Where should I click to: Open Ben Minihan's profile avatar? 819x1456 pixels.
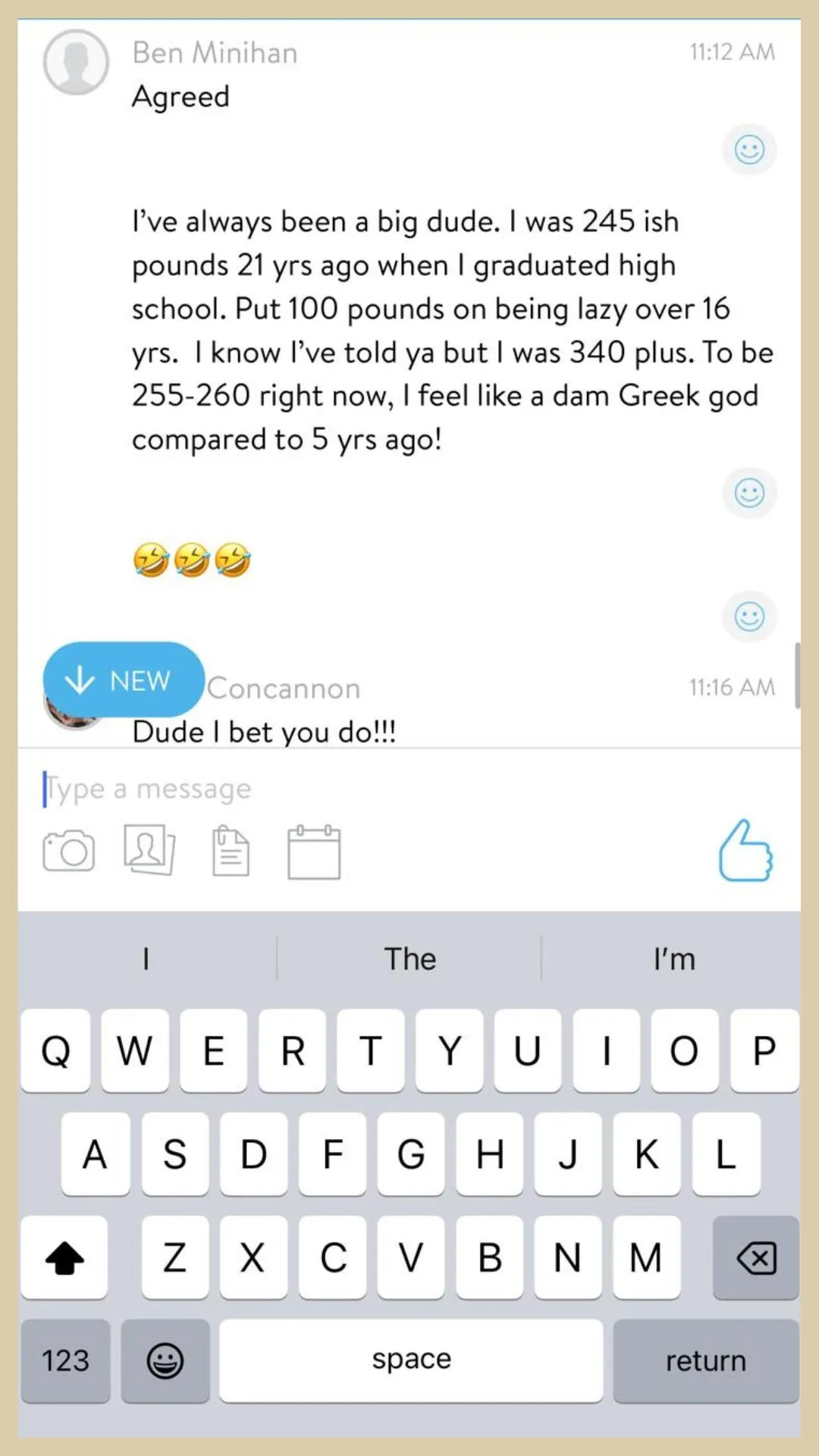76,61
